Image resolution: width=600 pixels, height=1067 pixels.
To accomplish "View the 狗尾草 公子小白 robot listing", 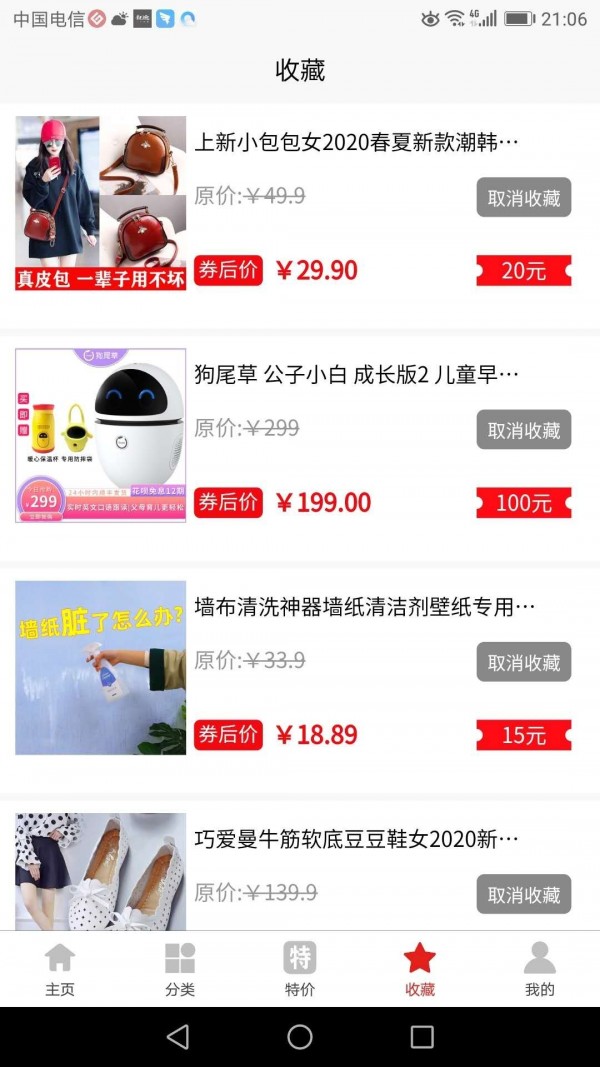I will 101,435.
